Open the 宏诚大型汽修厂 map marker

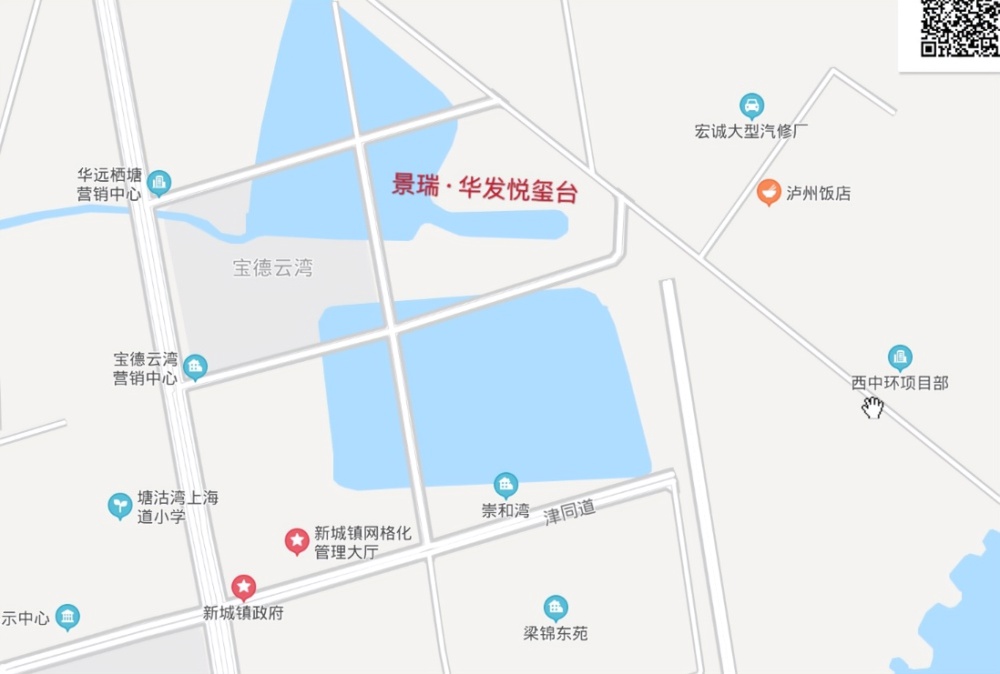click(x=751, y=106)
